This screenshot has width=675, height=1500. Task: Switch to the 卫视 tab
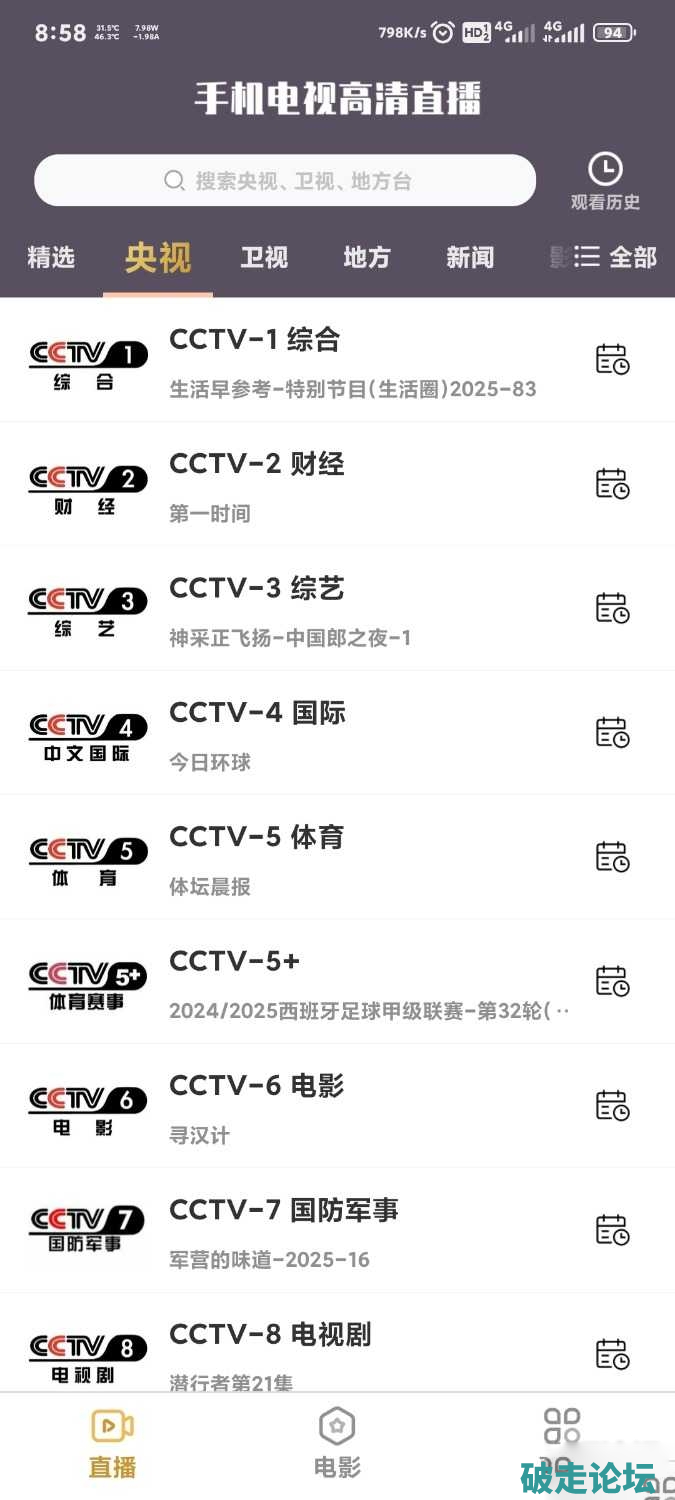264,258
